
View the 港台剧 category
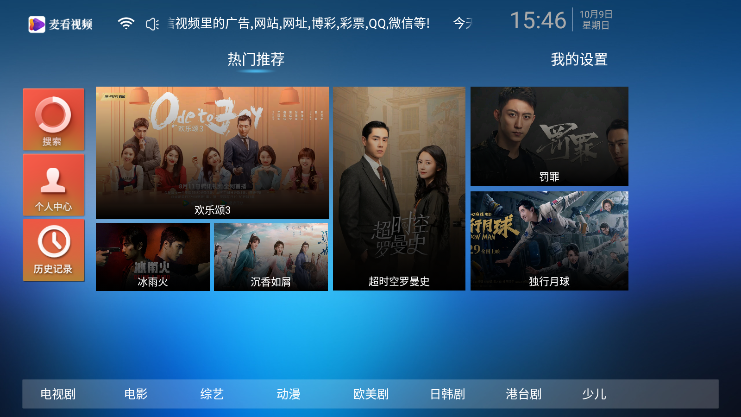pyautogui.click(x=523, y=394)
